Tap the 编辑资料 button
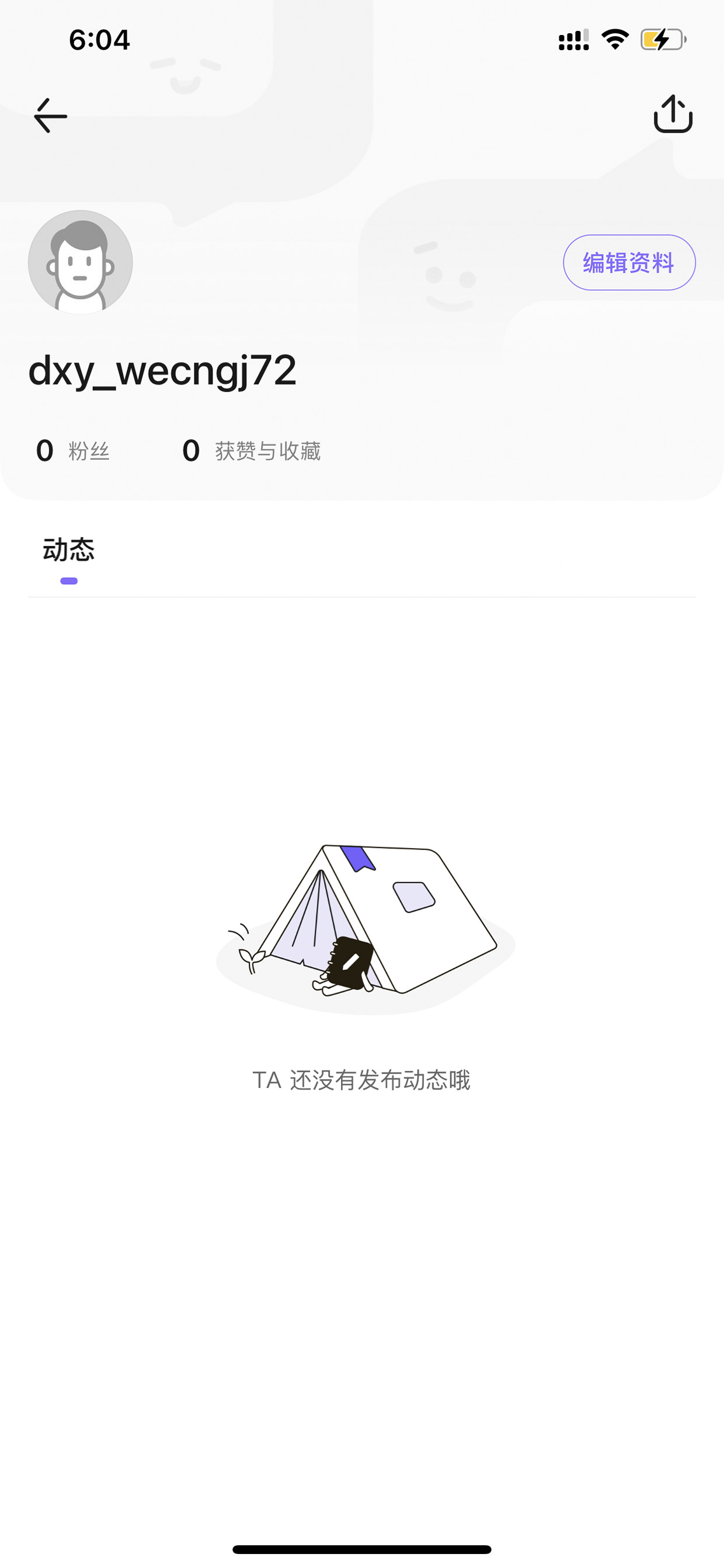The width and height of the screenshot is (724, 1568). coord(629,262)
